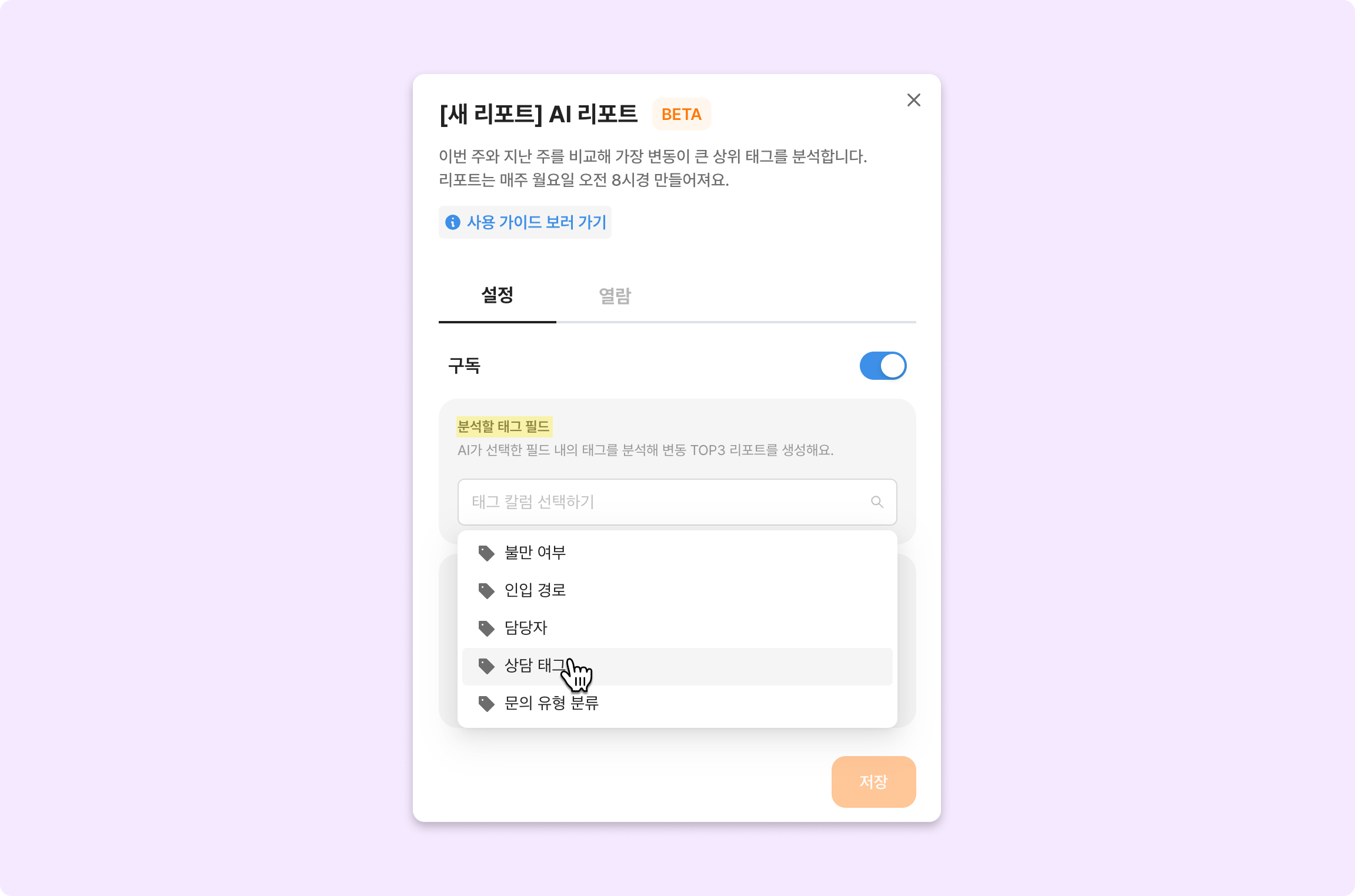Choose 불만 여부 from the dropdown

[535, 553]
